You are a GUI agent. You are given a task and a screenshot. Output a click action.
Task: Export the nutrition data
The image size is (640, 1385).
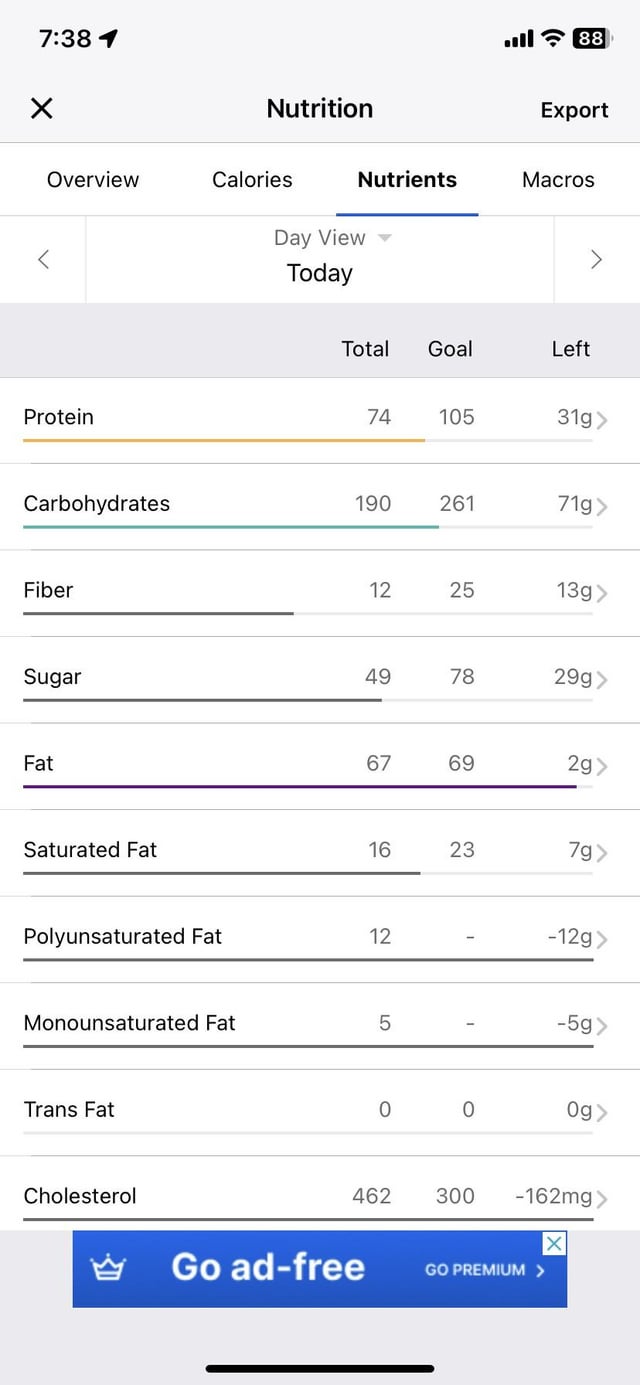point(574,110)
